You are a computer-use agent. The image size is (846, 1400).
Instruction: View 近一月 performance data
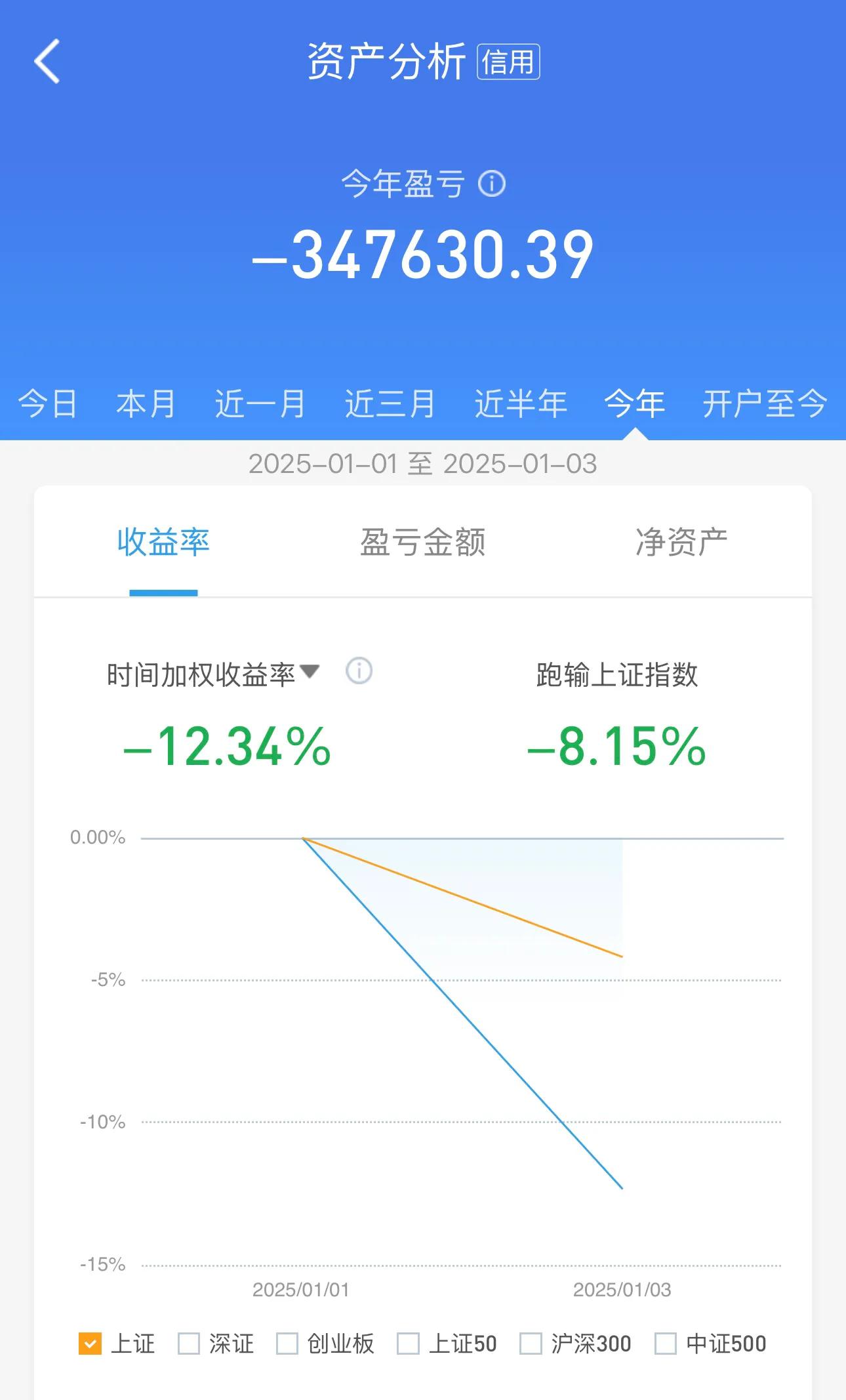(x=259, y=403)
